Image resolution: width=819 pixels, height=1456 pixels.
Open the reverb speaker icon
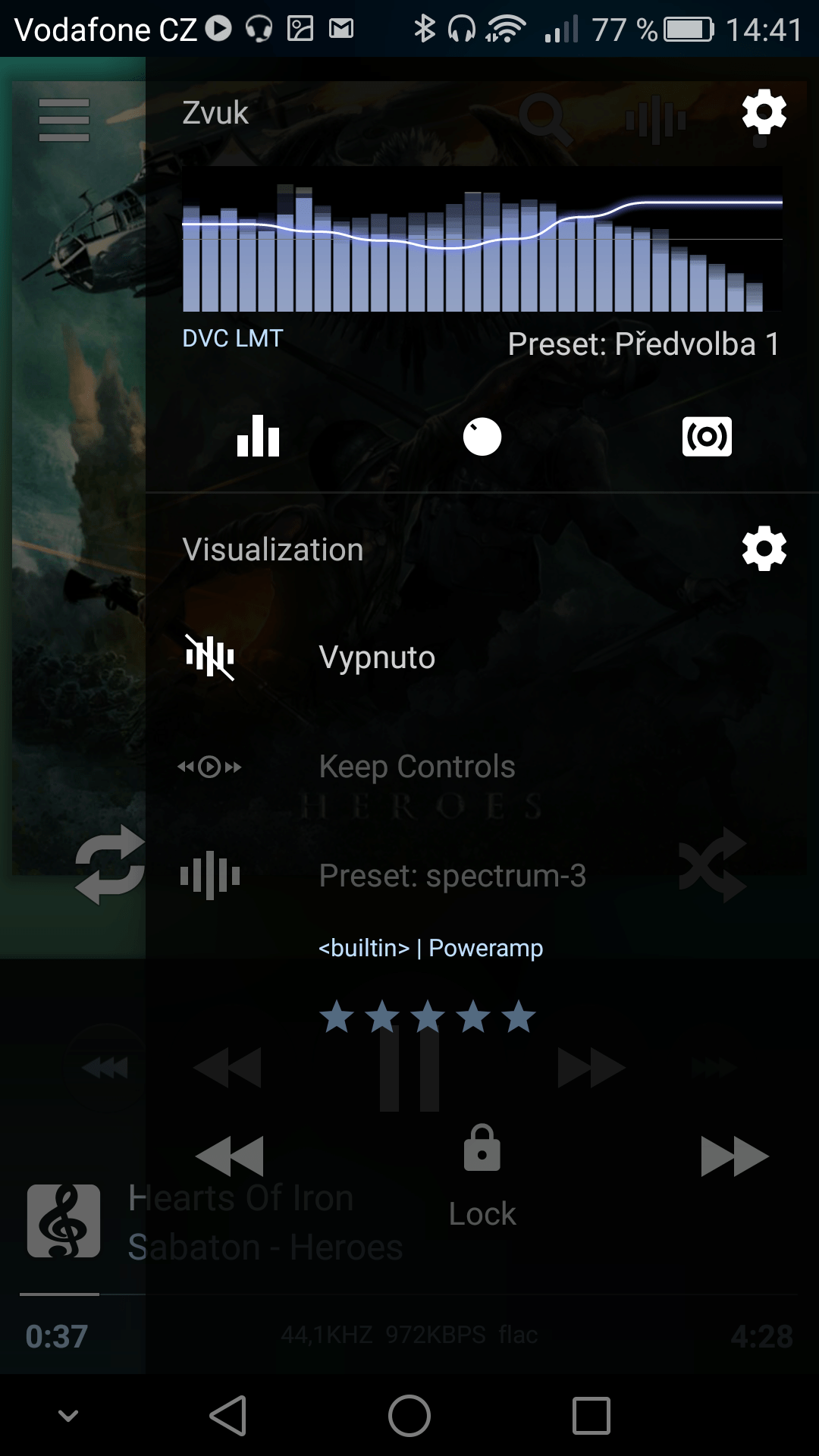coord(707,437)
